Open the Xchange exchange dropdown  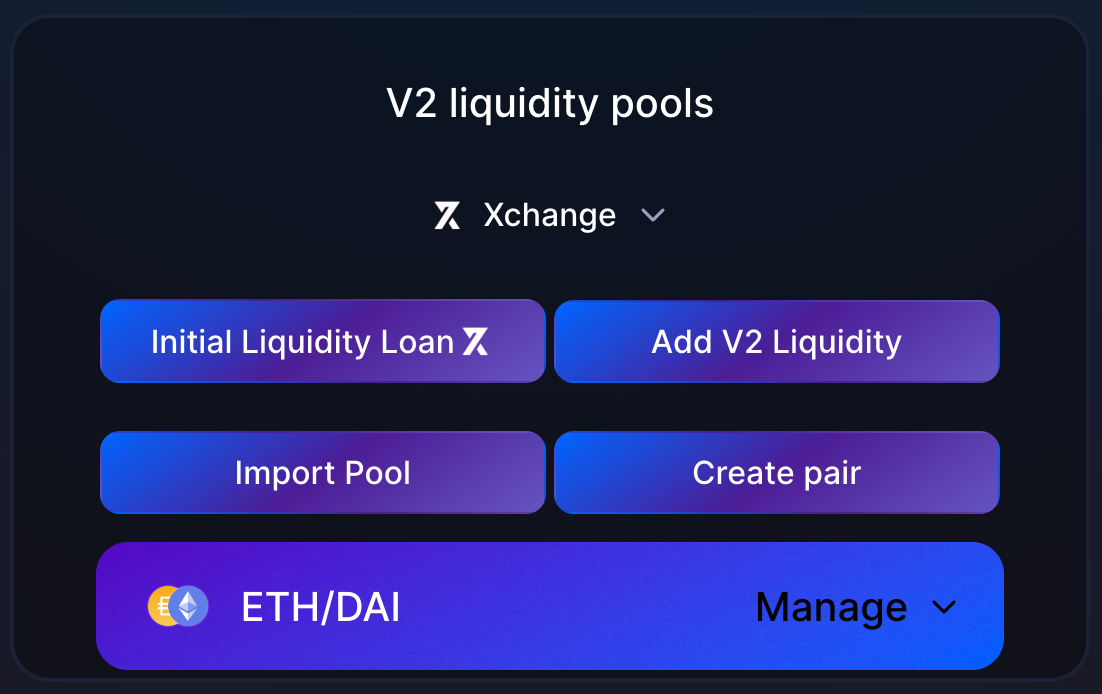click(x=550, y=215)
